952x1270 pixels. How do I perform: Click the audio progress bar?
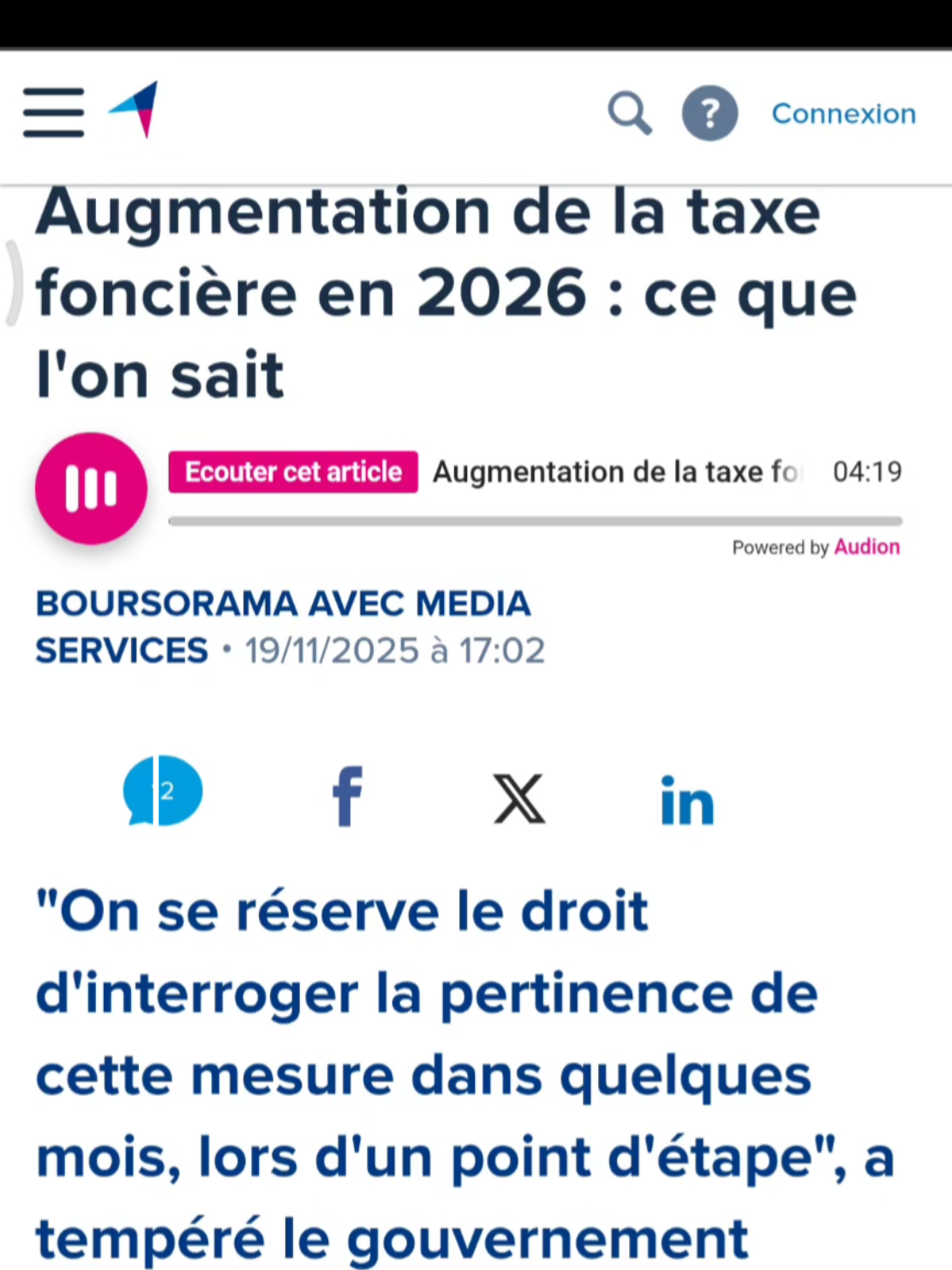(x=536, y=521)
